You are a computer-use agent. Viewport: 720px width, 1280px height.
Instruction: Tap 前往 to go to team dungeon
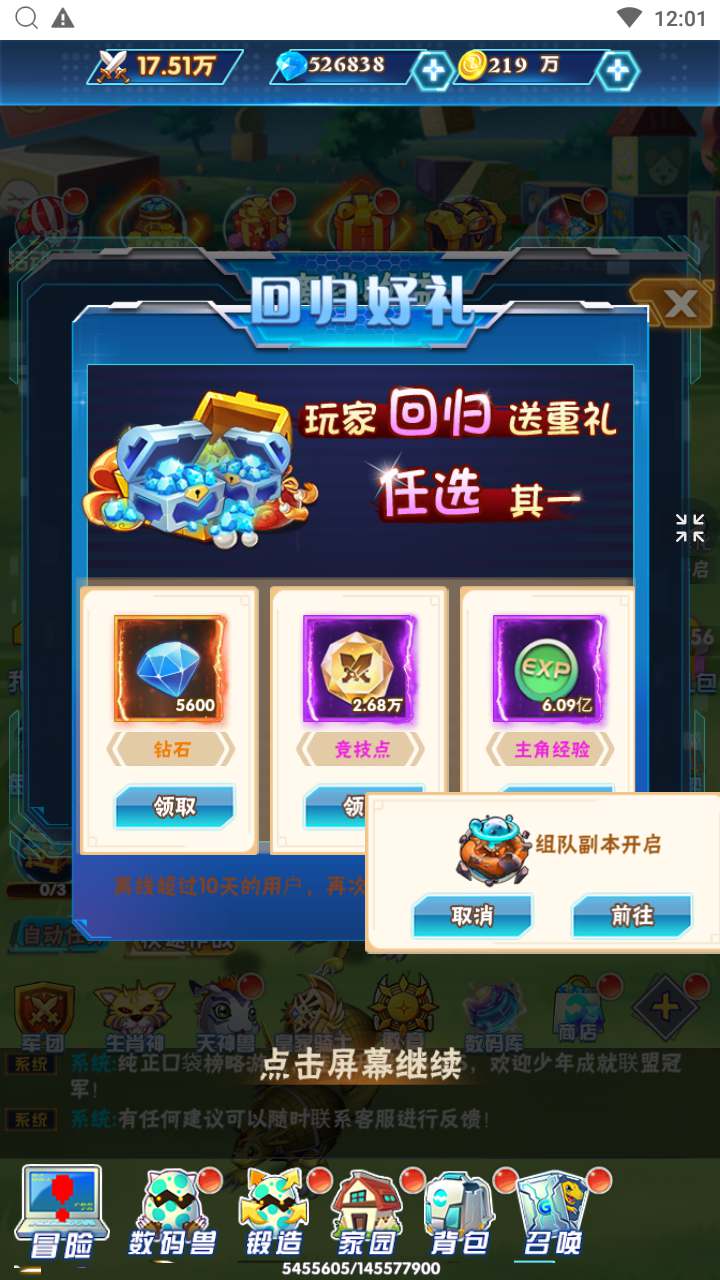coord(632,915)
